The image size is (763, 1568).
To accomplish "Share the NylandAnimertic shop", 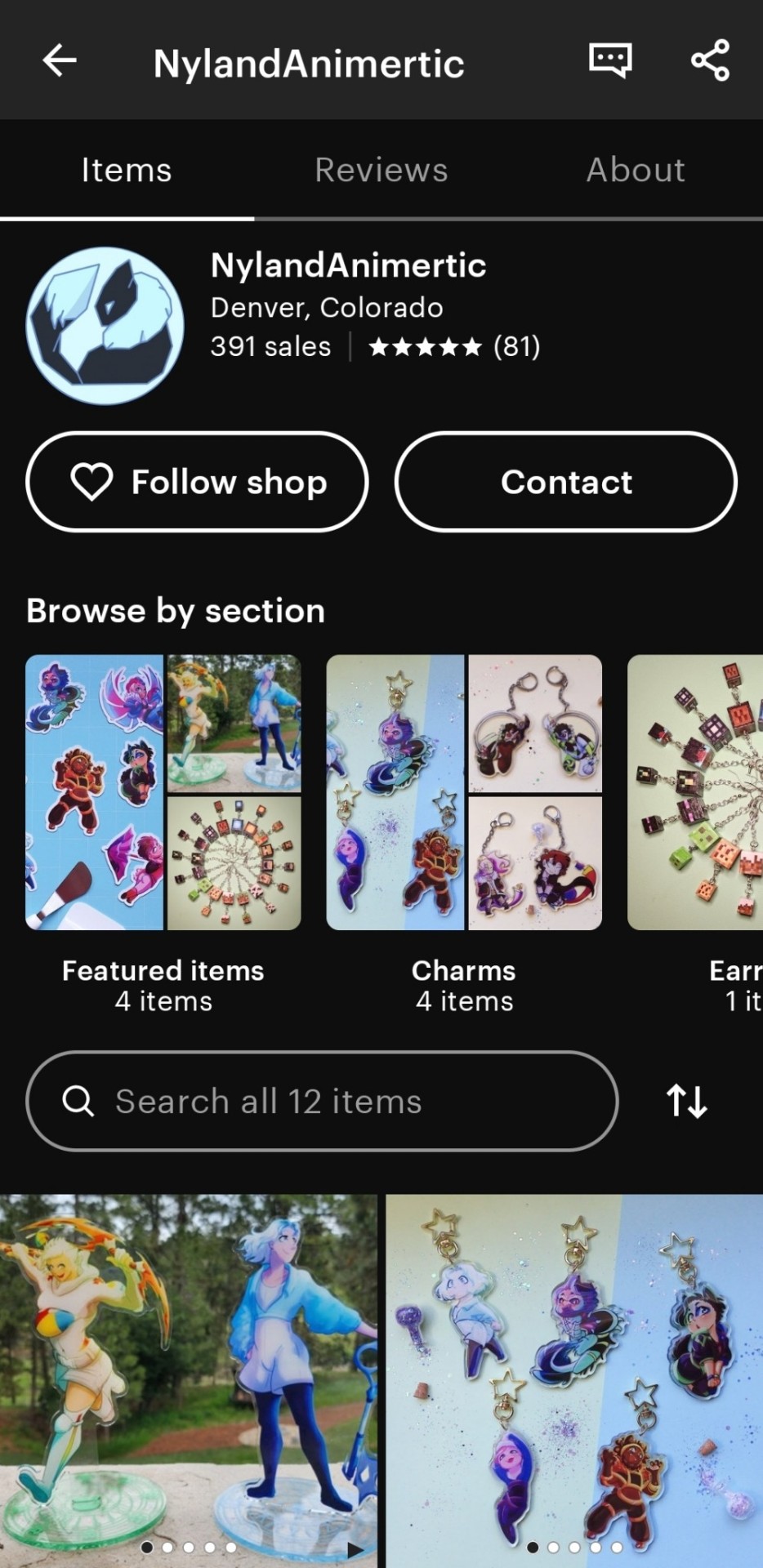I will [x=710, y=60].
